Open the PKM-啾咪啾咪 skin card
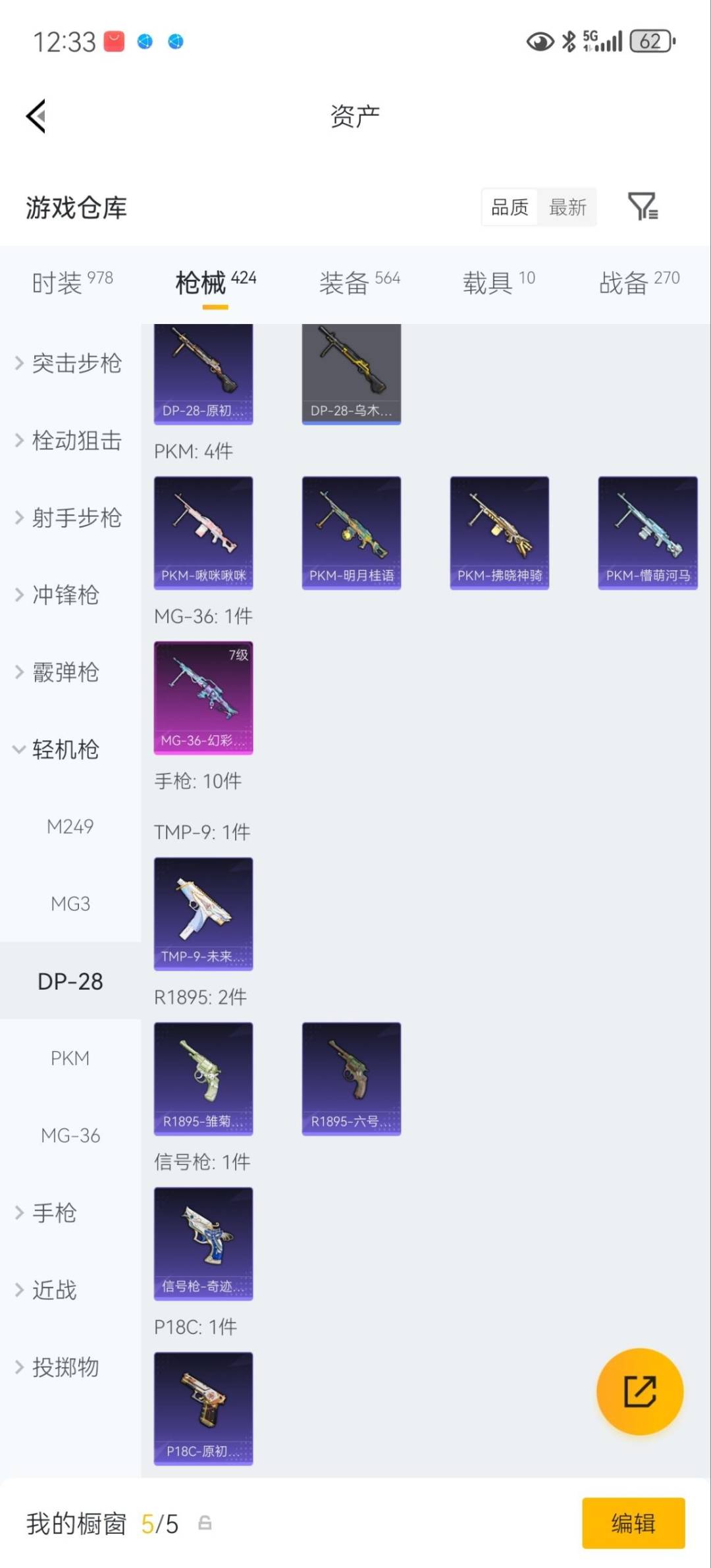 click(203, 531)
